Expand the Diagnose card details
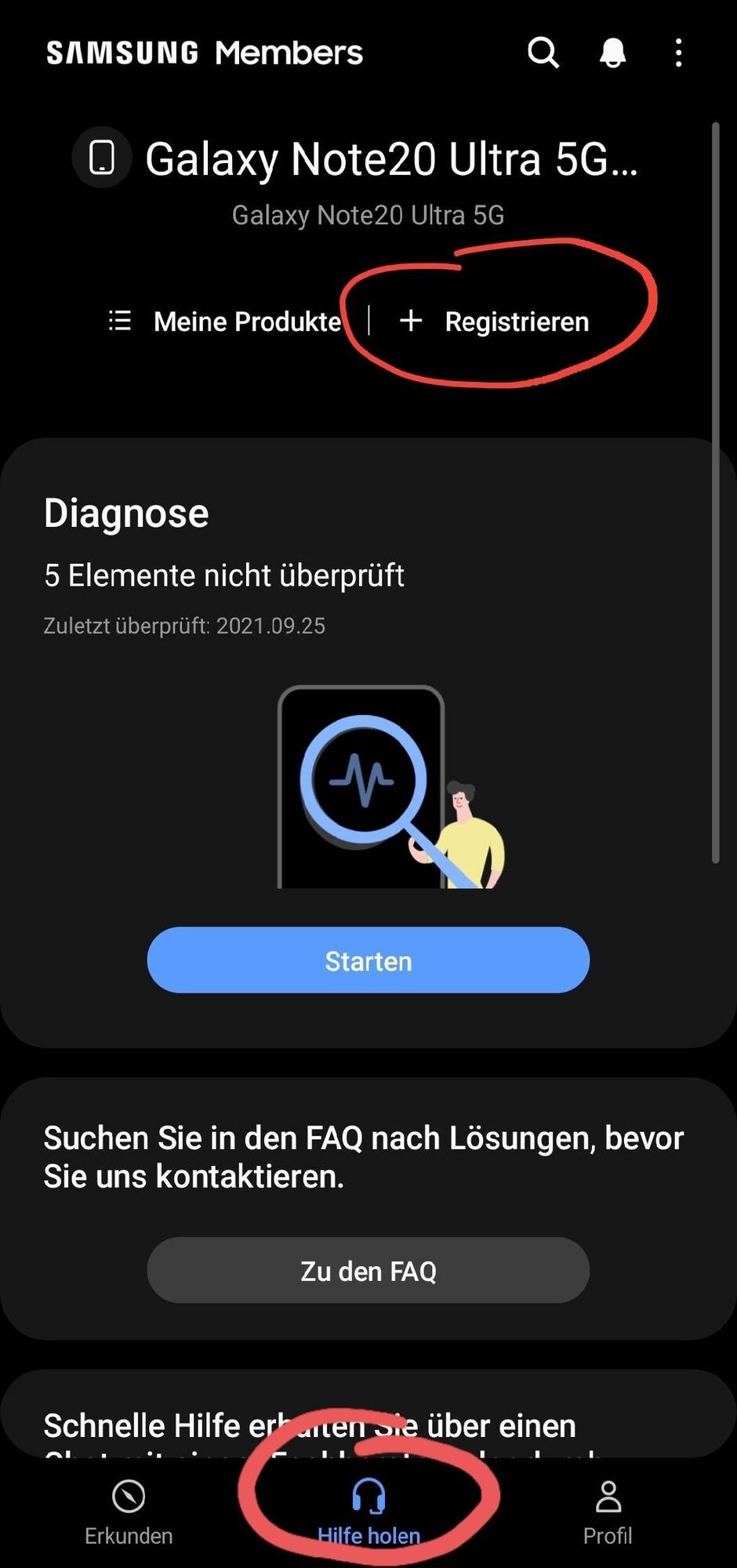Viewport: 737px width, 1568px height. pos(368,512)
